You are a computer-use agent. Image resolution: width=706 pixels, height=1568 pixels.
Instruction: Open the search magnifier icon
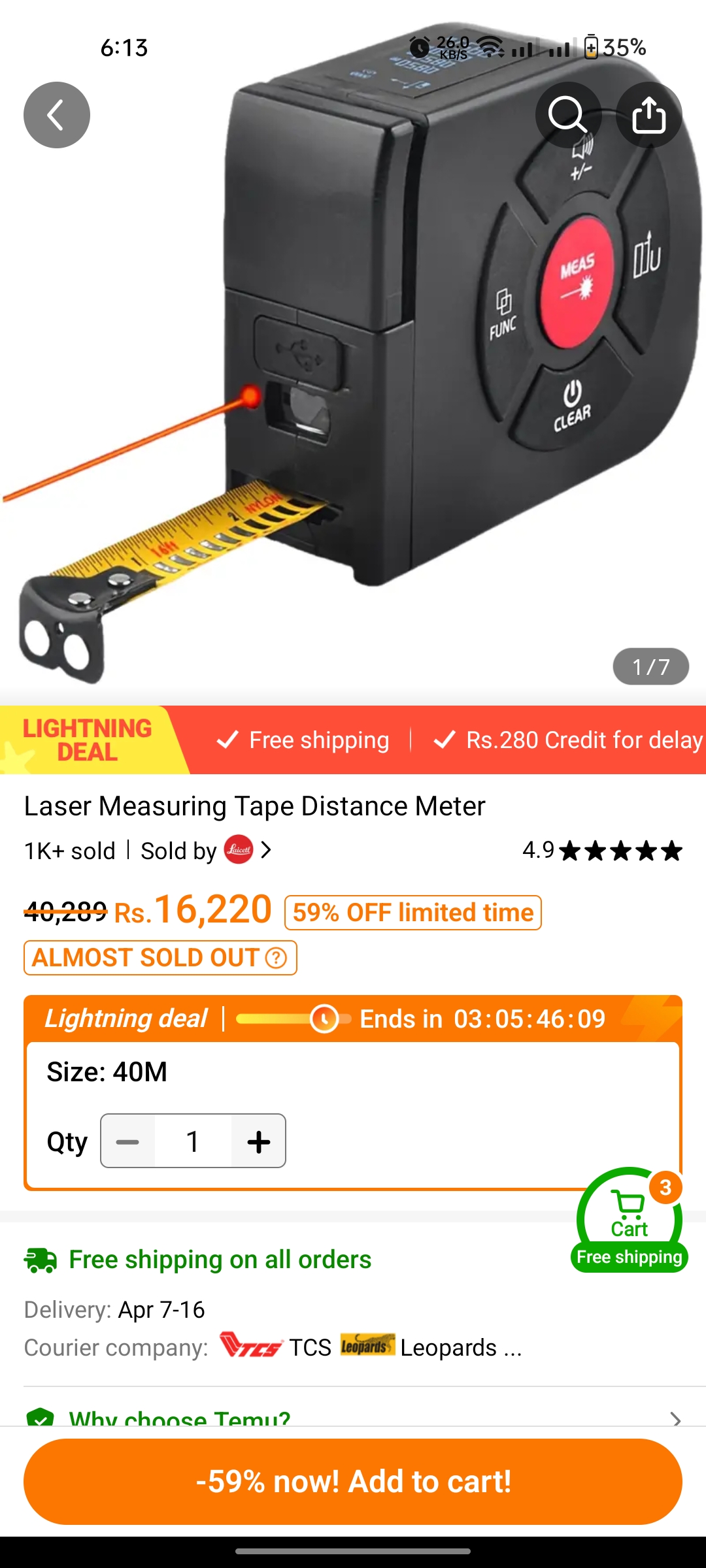[x=568, y=115]
